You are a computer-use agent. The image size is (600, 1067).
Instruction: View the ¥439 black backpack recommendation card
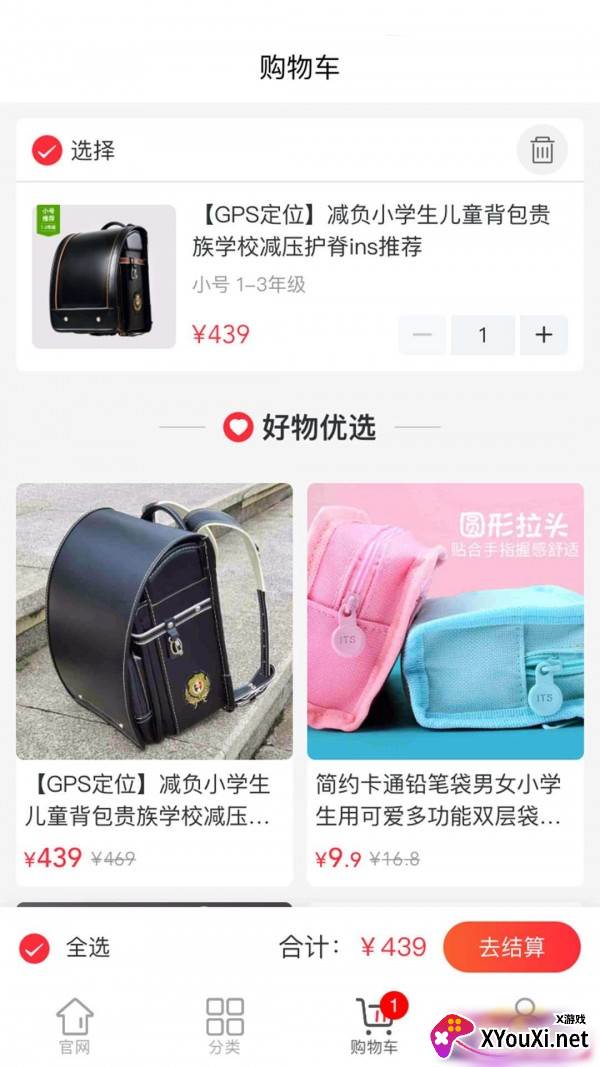[154, 680]
